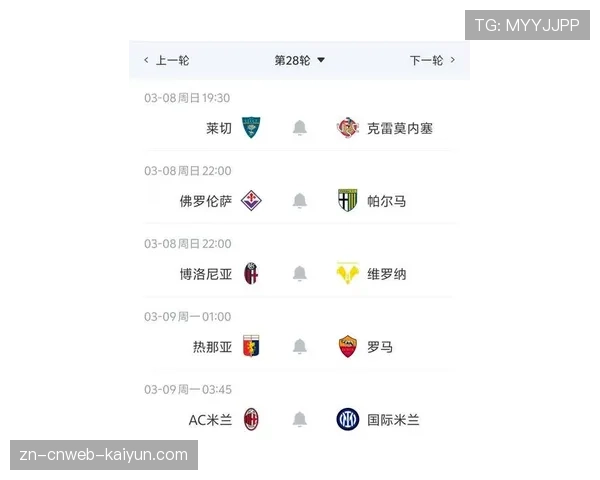Tap the bell for 热那亚 vs 罗马

click(x=299, y=347)
